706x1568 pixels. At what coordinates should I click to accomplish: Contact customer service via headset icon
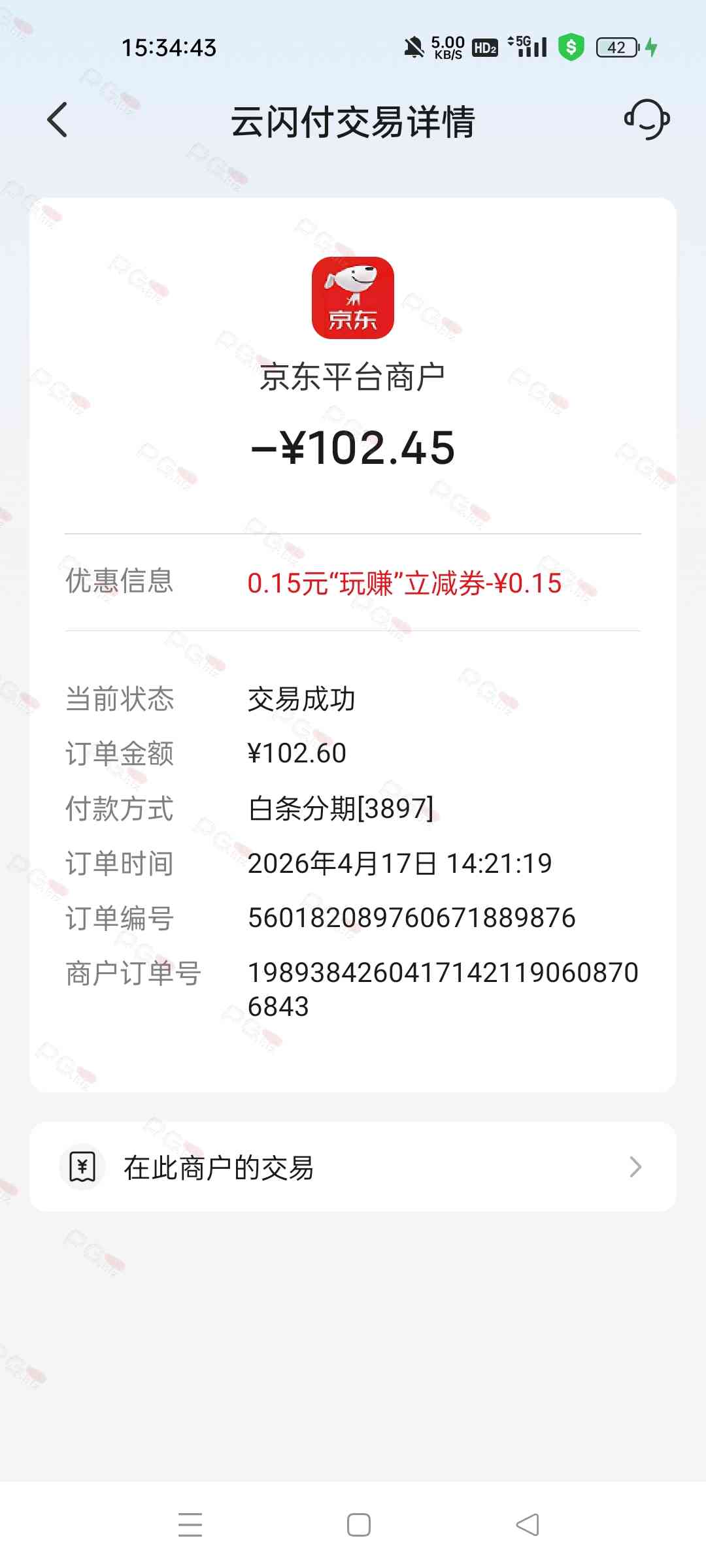647,120
